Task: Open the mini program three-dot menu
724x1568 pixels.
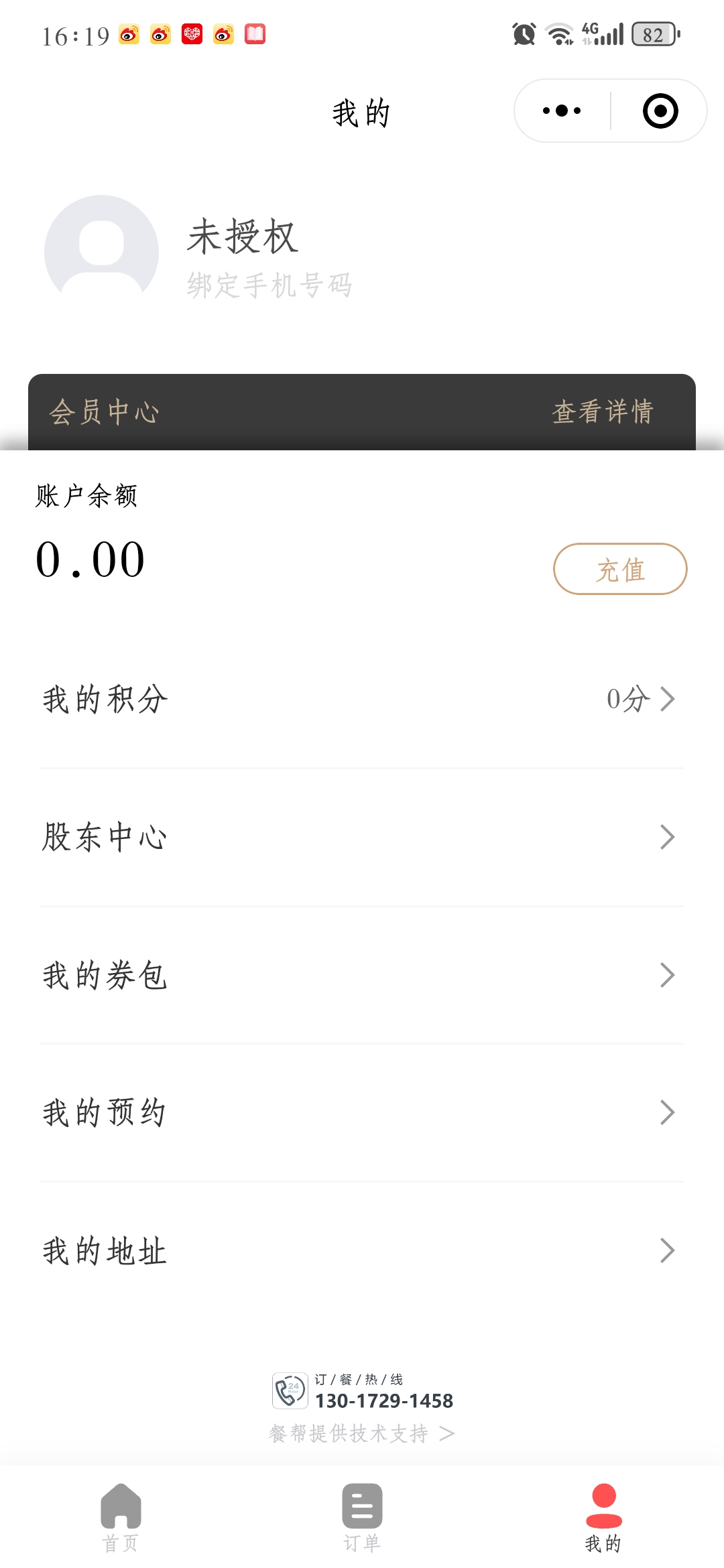Action: [x=562, y=111]
